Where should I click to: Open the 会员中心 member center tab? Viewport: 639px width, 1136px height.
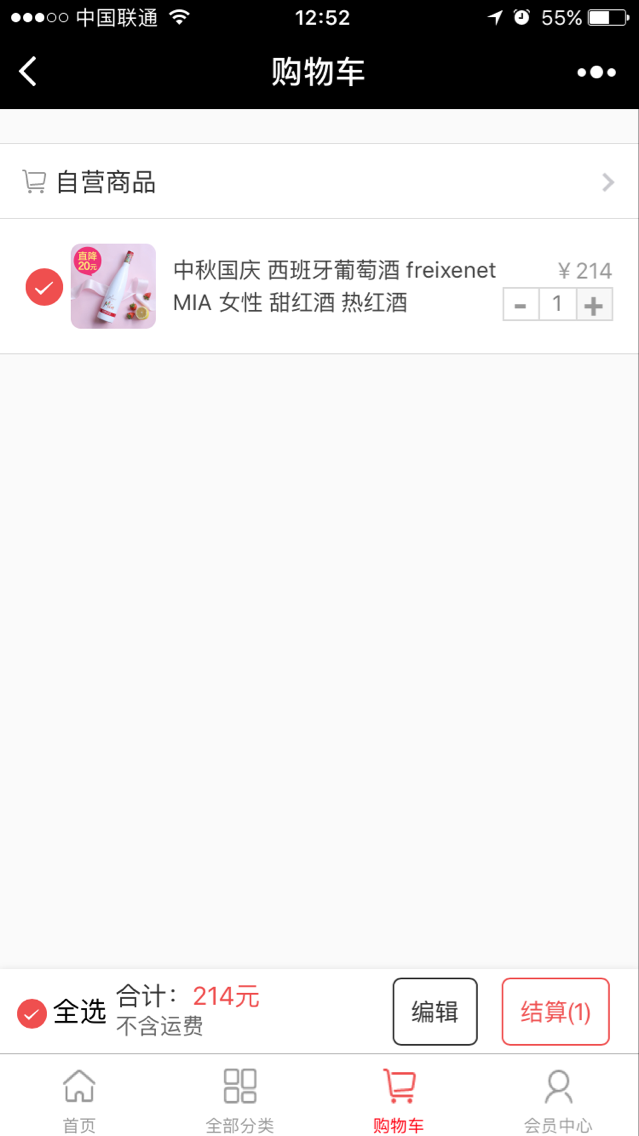pyautogui.click(x=558, y=1100)
